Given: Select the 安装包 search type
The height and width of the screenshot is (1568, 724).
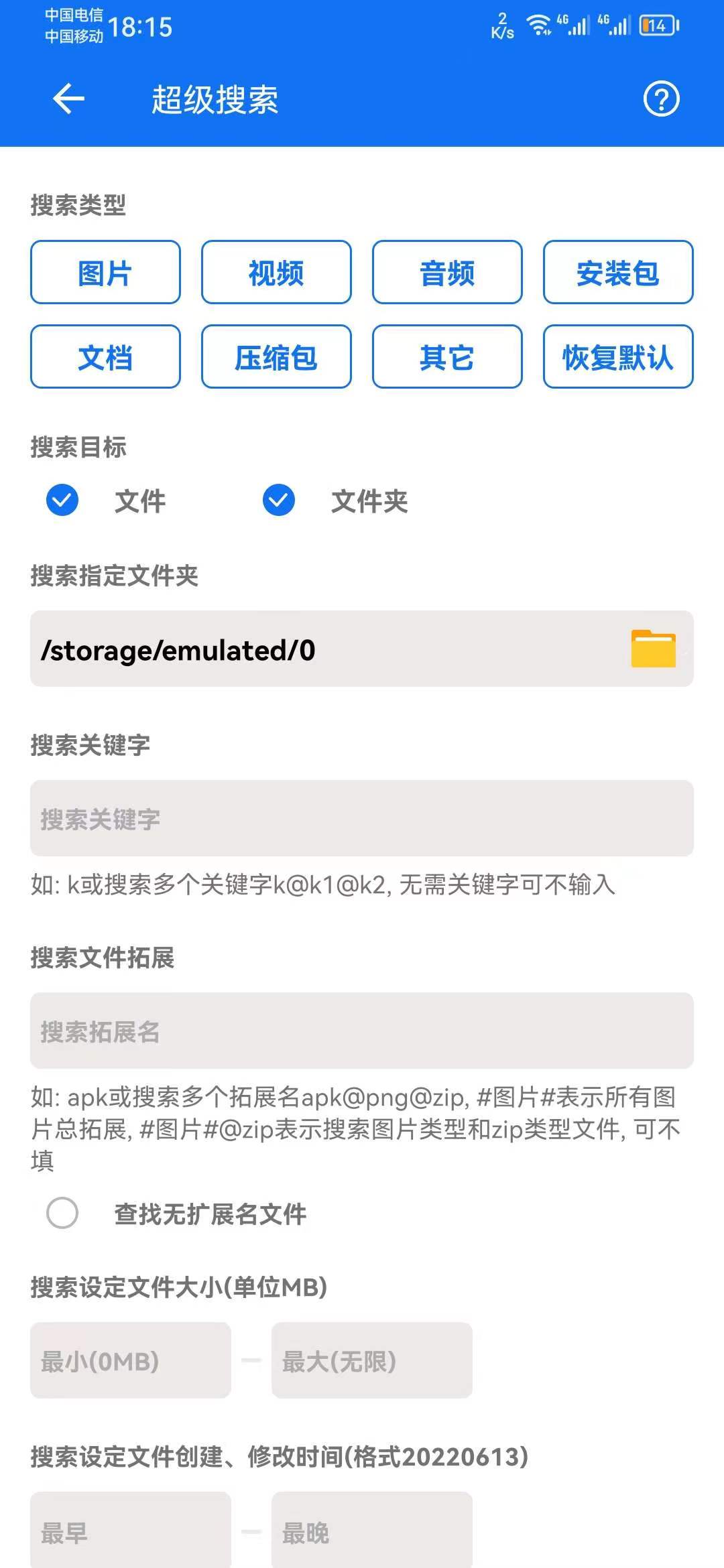Looking at the screenshot, I should coord(617,273).
